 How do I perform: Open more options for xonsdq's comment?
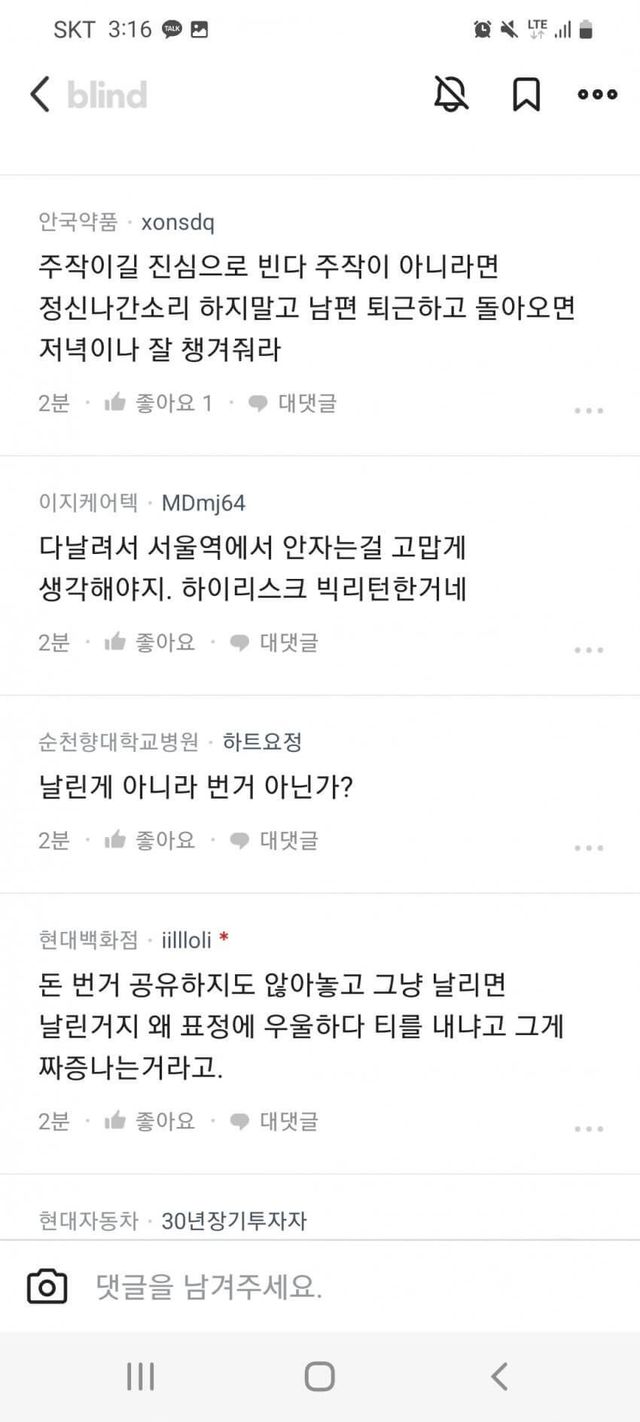[x=589, y=410]
